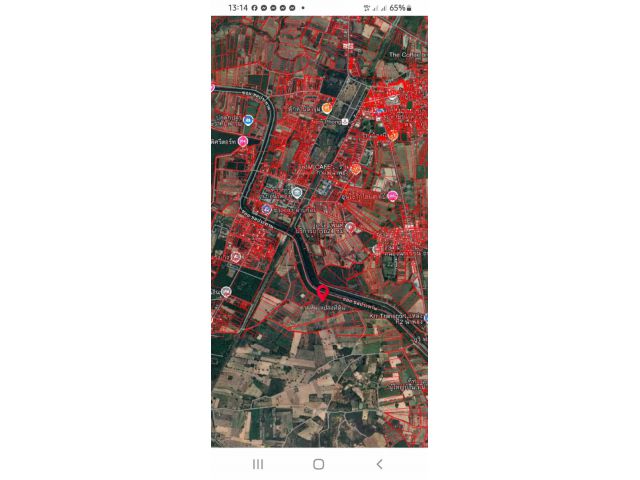This screenshot has width=640, height=480.
Task: Go back using the navigation bar arrow
Action: tap(379, 464)
